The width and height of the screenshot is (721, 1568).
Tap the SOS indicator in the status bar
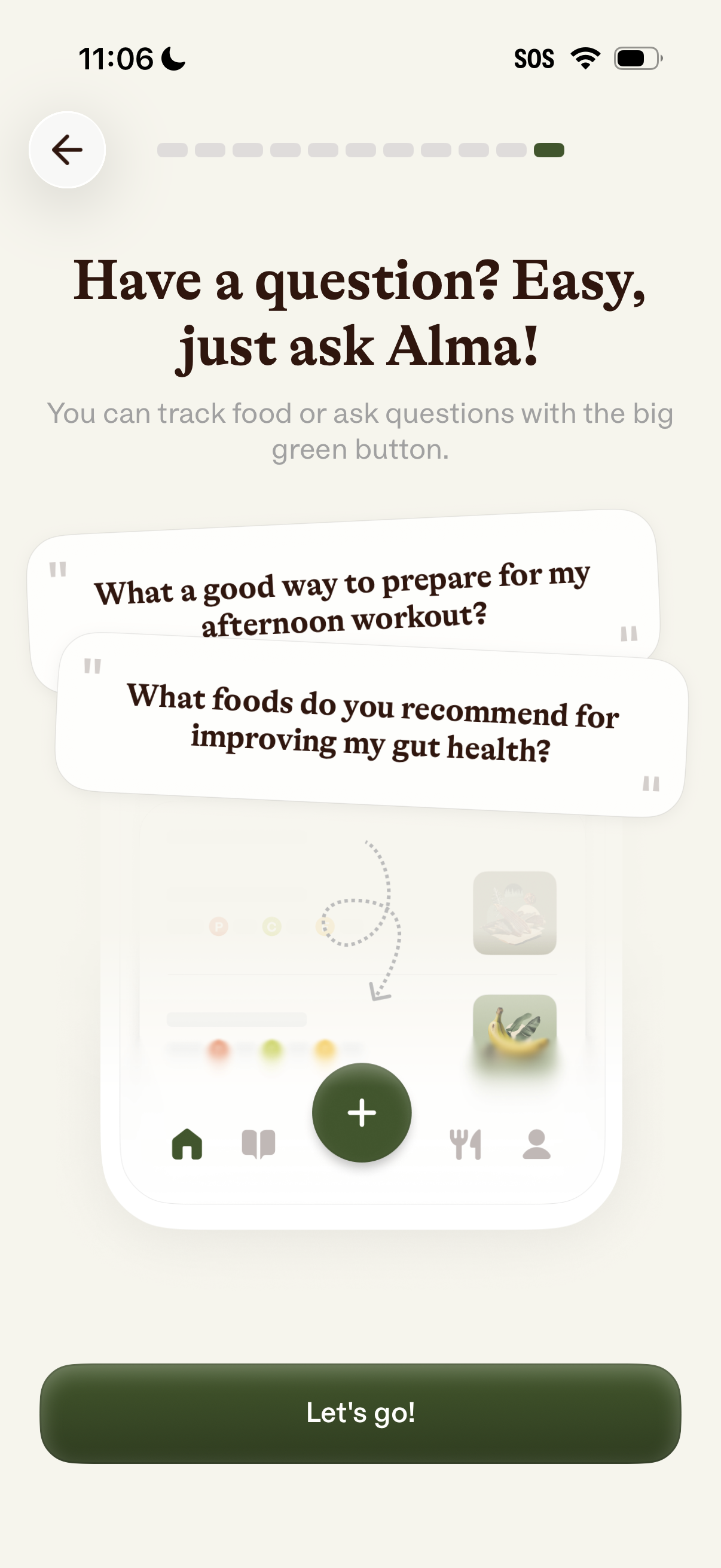(534, 58)
